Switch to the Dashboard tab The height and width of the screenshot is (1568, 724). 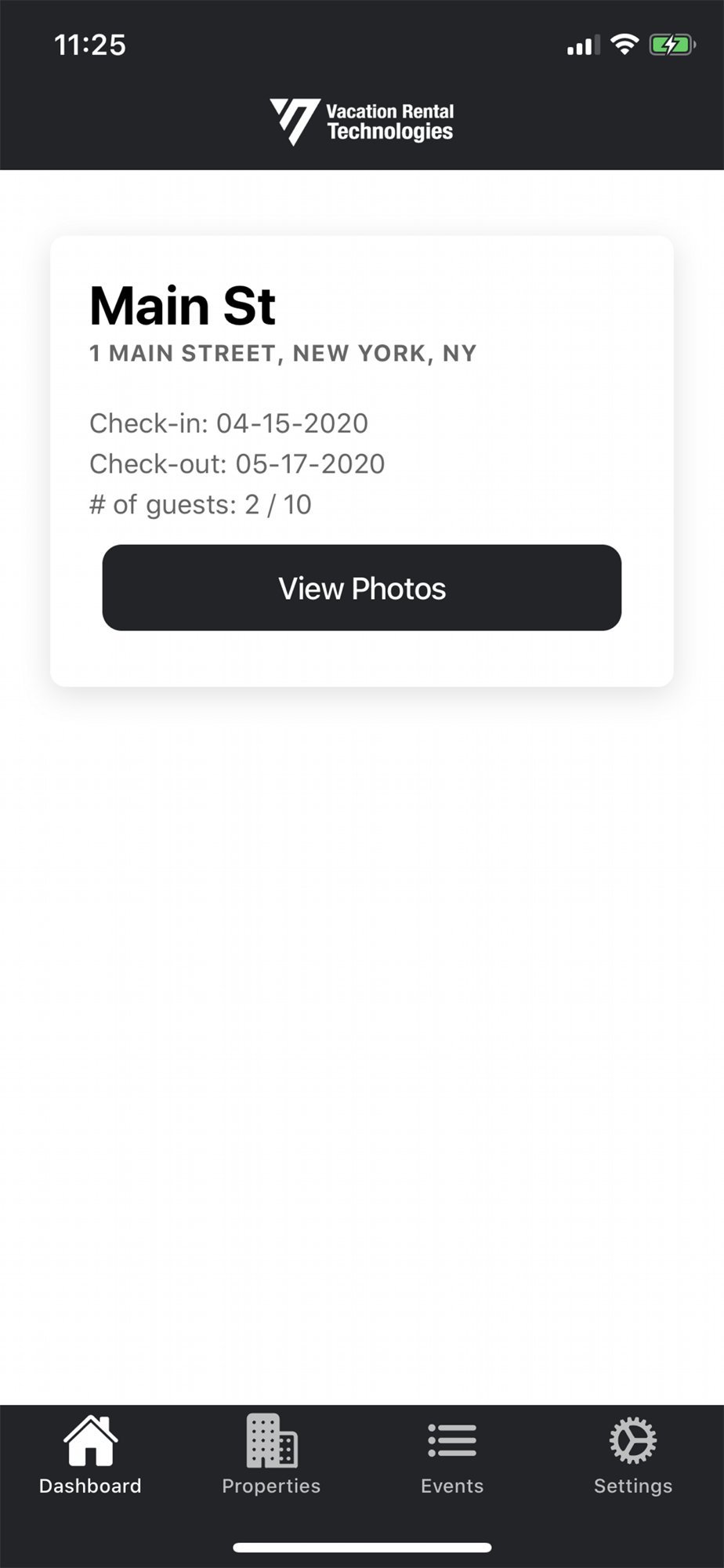coord(90,1457)
